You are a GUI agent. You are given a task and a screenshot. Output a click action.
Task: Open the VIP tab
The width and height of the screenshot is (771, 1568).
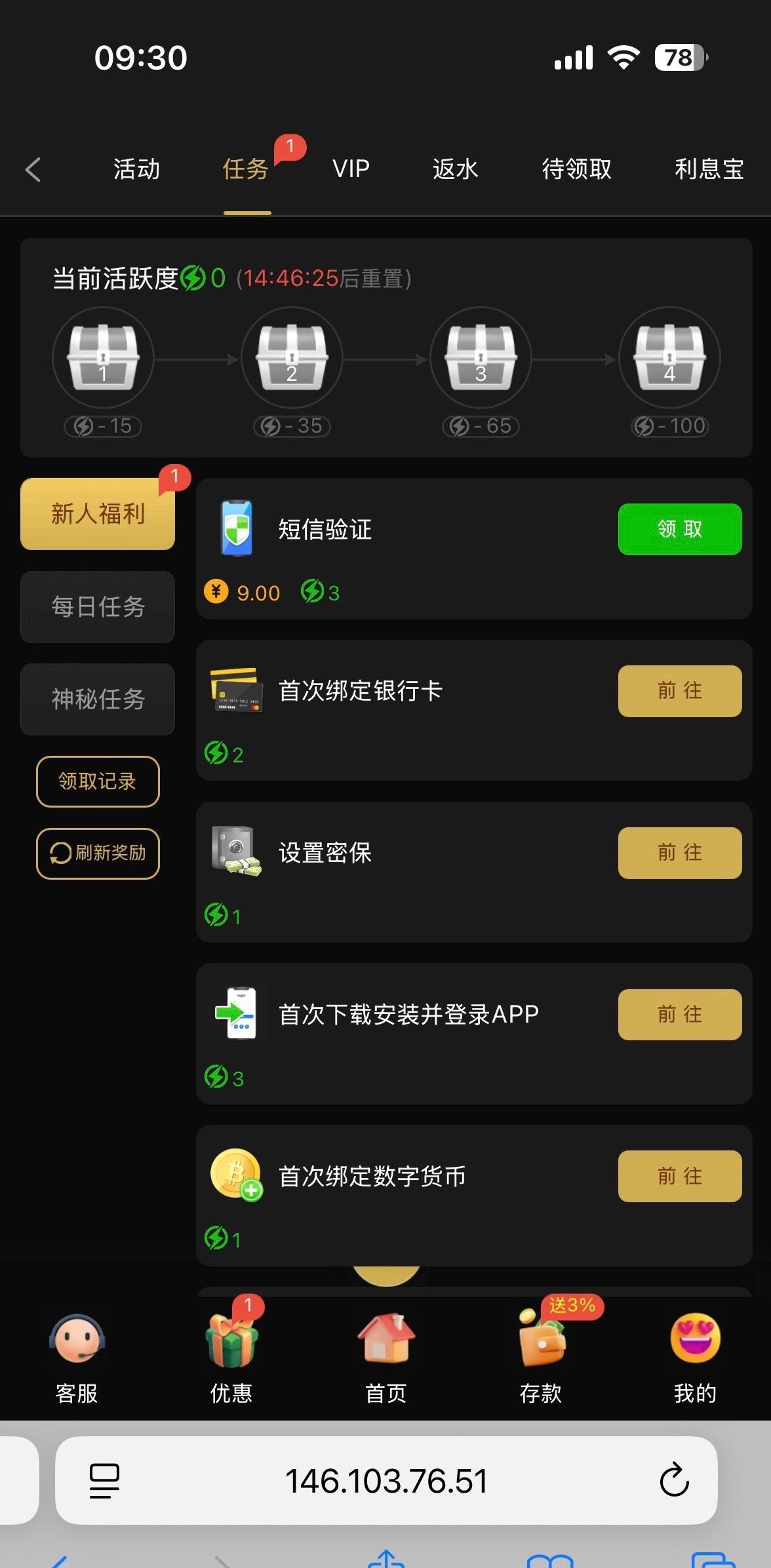351,170
